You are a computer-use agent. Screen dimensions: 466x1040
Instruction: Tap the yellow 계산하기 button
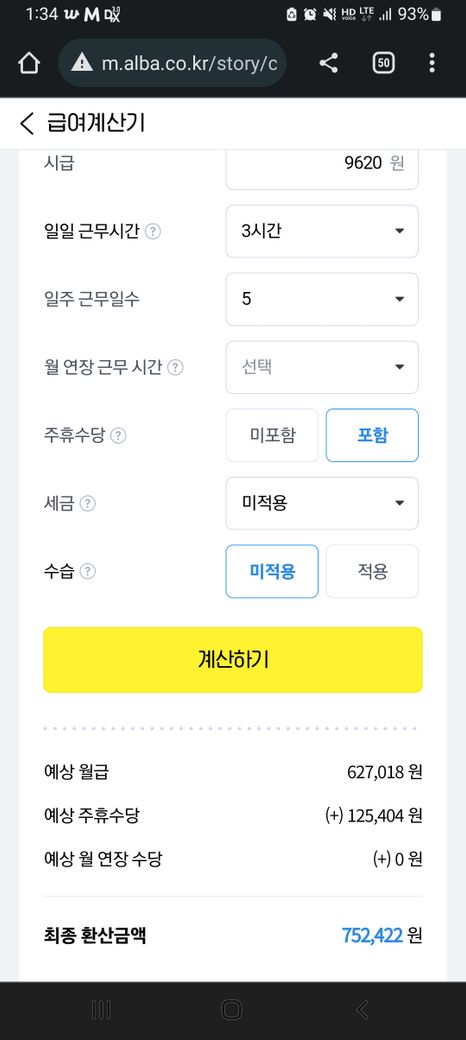point(233,660)
